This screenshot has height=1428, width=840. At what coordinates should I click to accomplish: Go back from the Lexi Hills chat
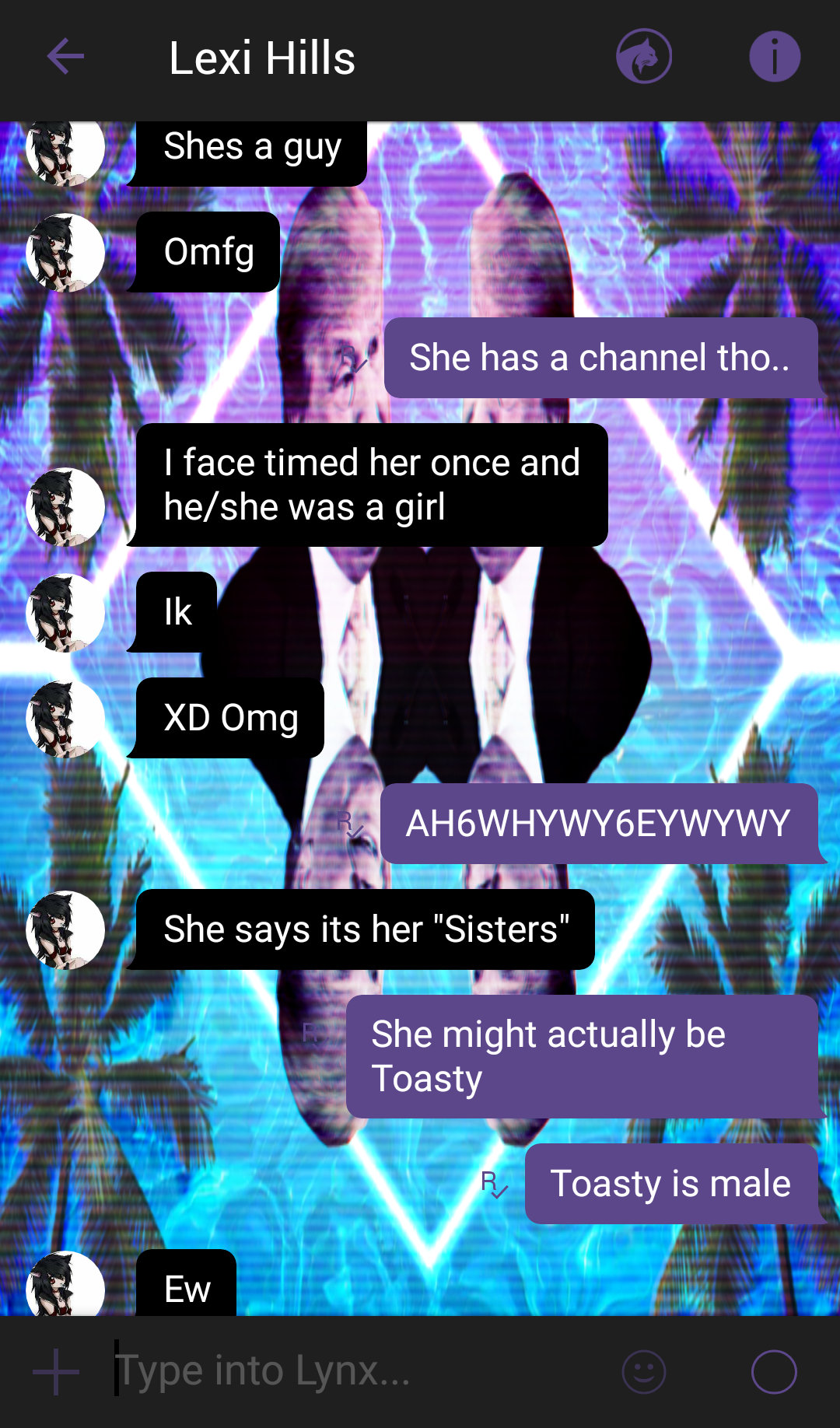[x=65, y=57]
